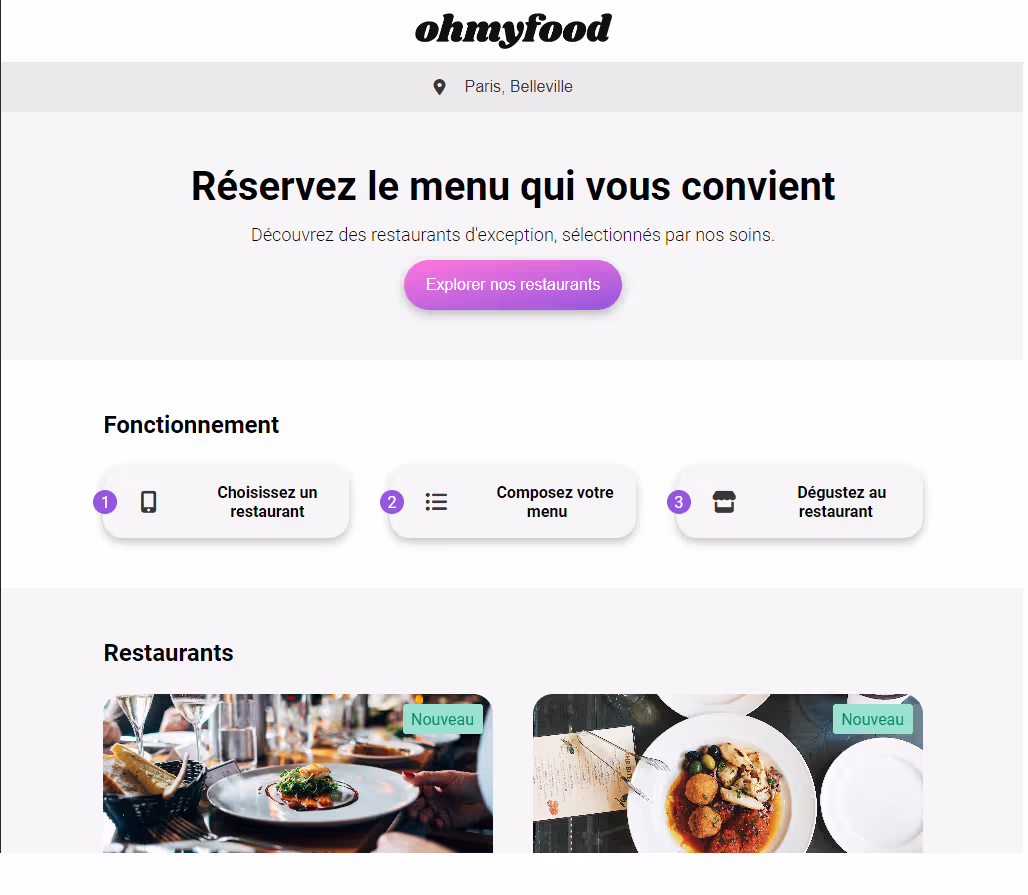Select the Composez votre menu step
This screenshot has width=1028, height=895.
pos(512,502)
